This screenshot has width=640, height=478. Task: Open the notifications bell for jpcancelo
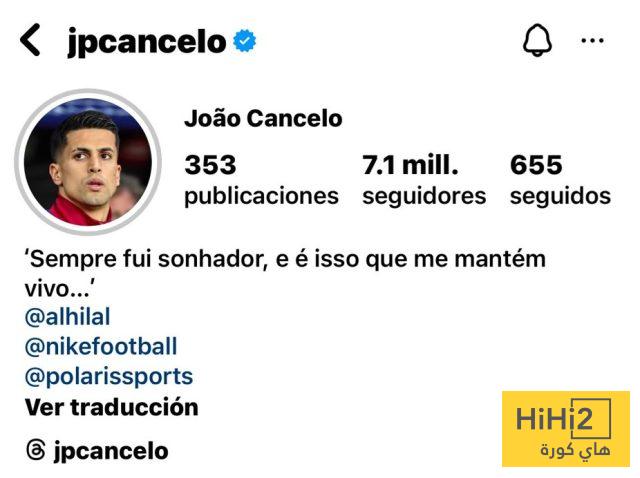[x=538, y=41]
